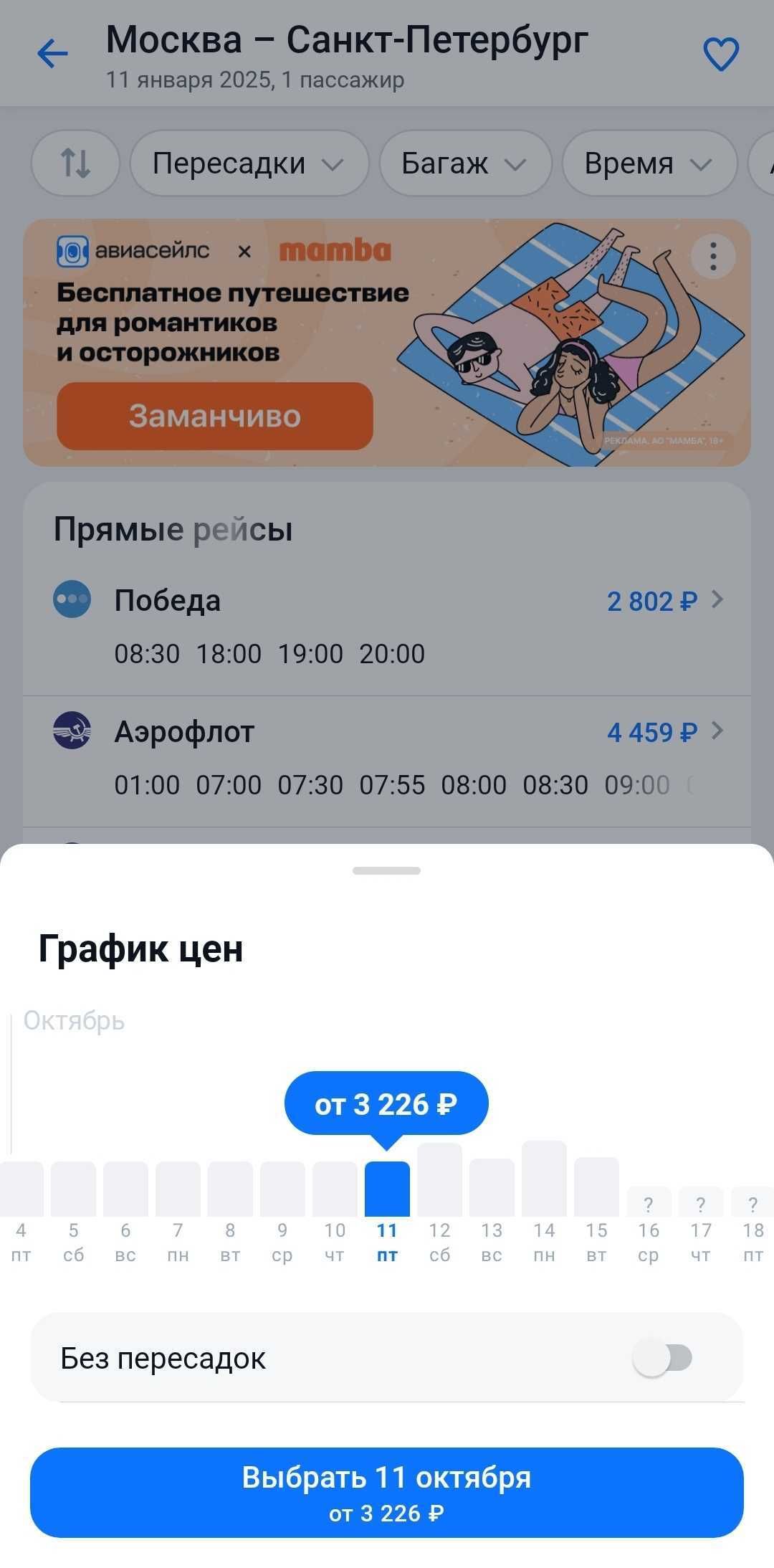Choose the price bar for 13 вс

tap(492, 1188)
